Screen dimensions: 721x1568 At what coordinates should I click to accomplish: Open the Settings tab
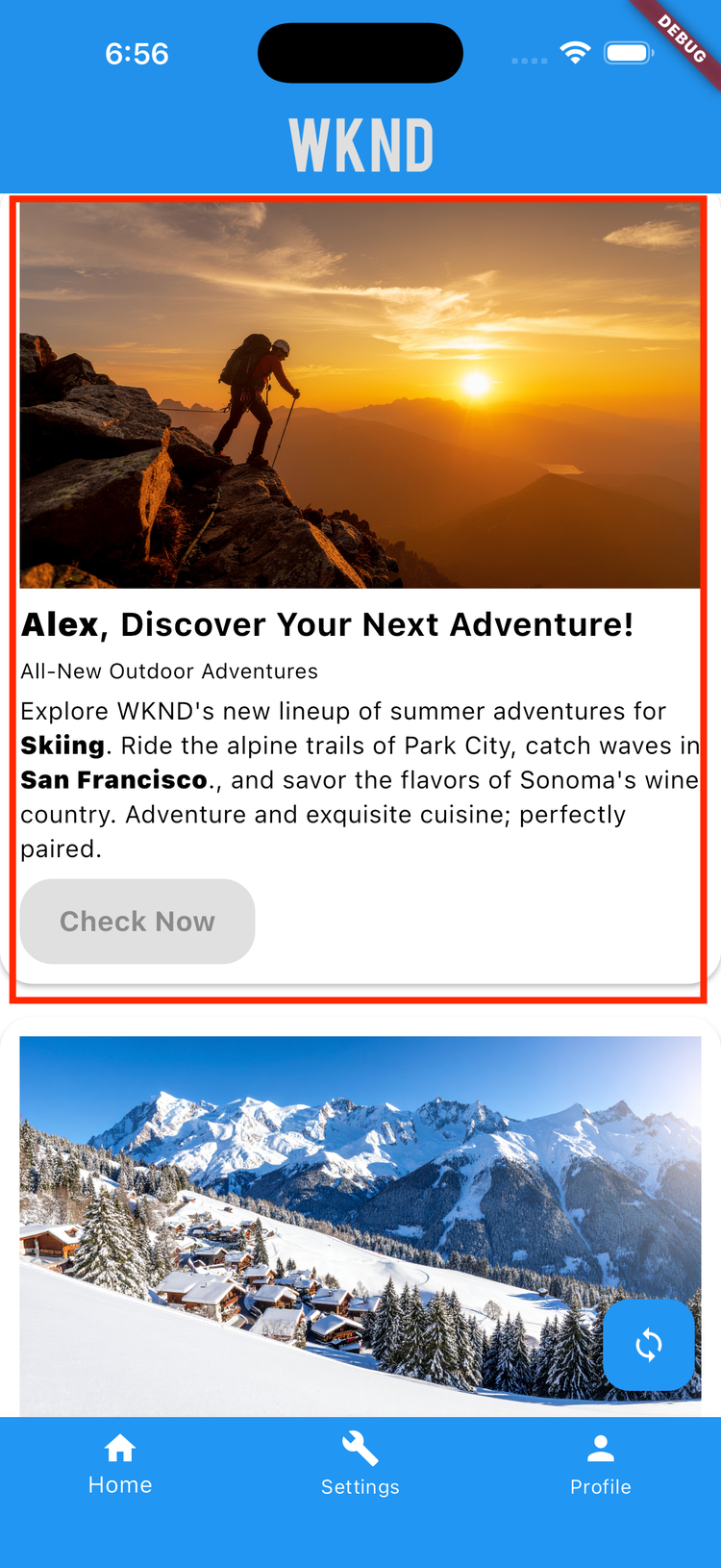360,1464
